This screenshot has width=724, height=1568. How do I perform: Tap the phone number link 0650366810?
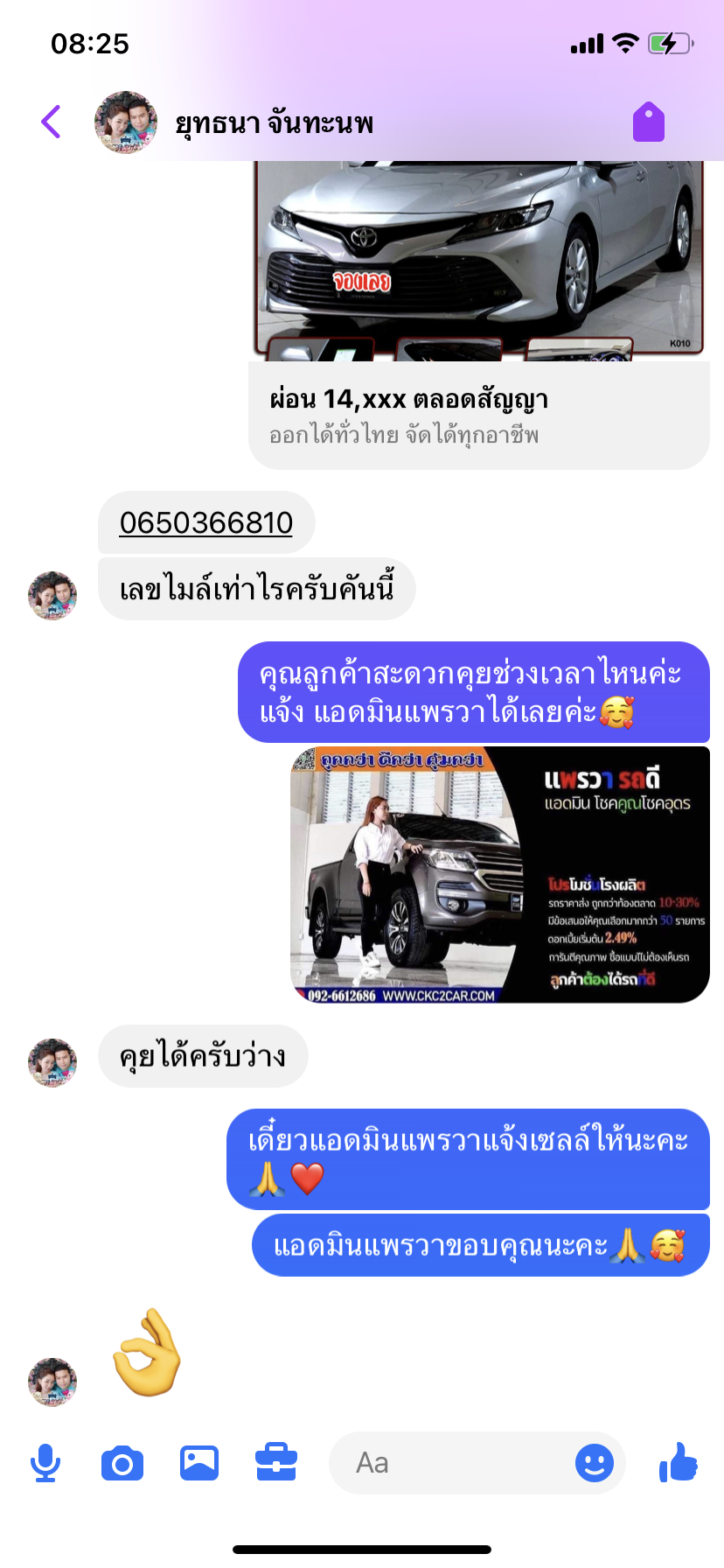206,523
